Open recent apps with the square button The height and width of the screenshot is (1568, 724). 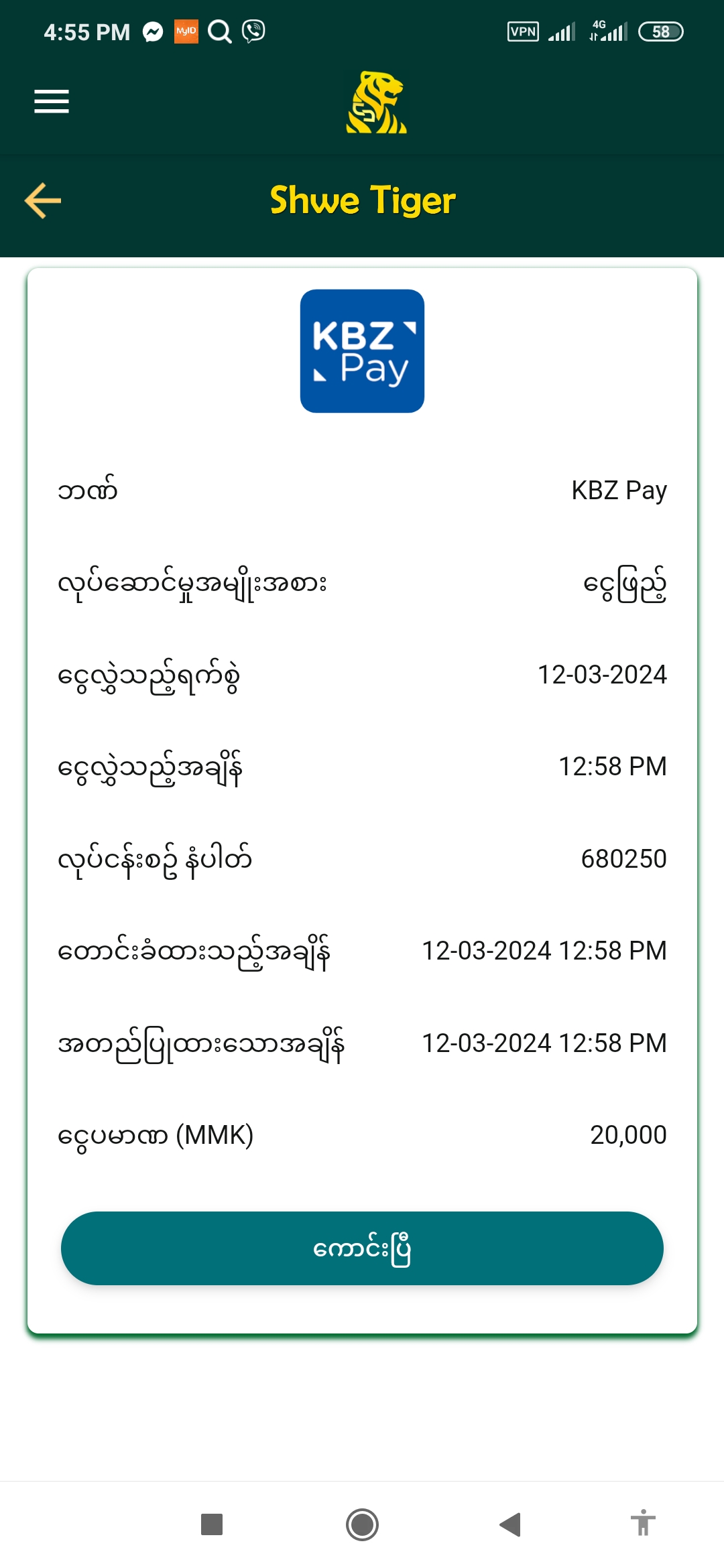212,1524
